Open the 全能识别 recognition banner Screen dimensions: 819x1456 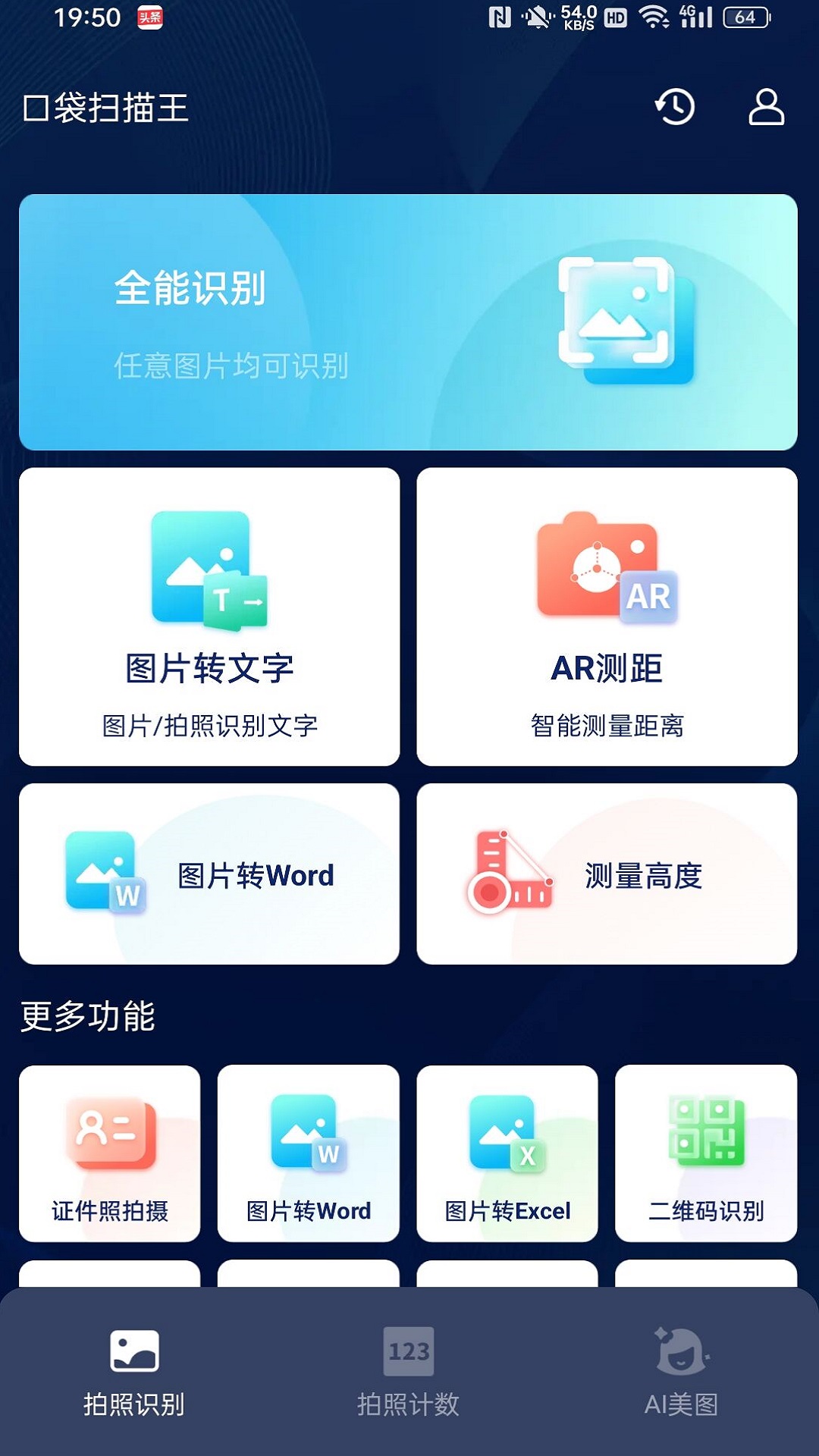409,318
